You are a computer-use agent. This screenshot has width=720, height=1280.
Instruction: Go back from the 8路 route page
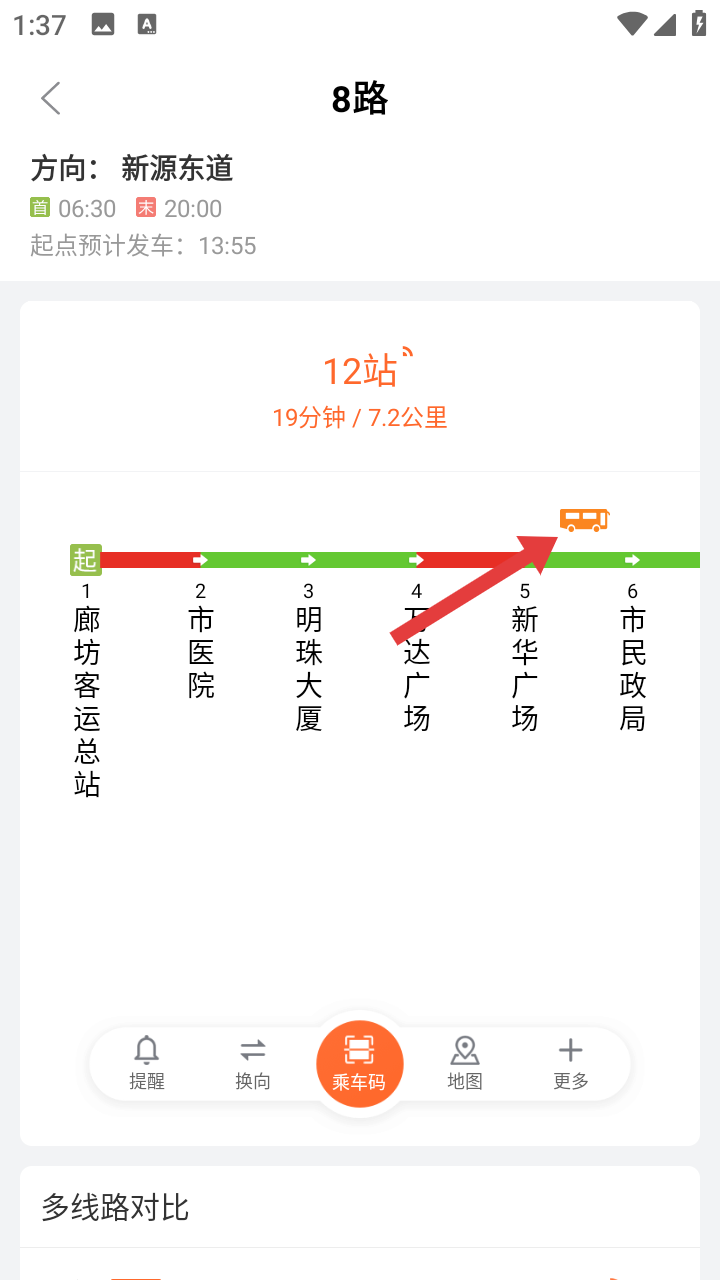[x=51, y=98]
